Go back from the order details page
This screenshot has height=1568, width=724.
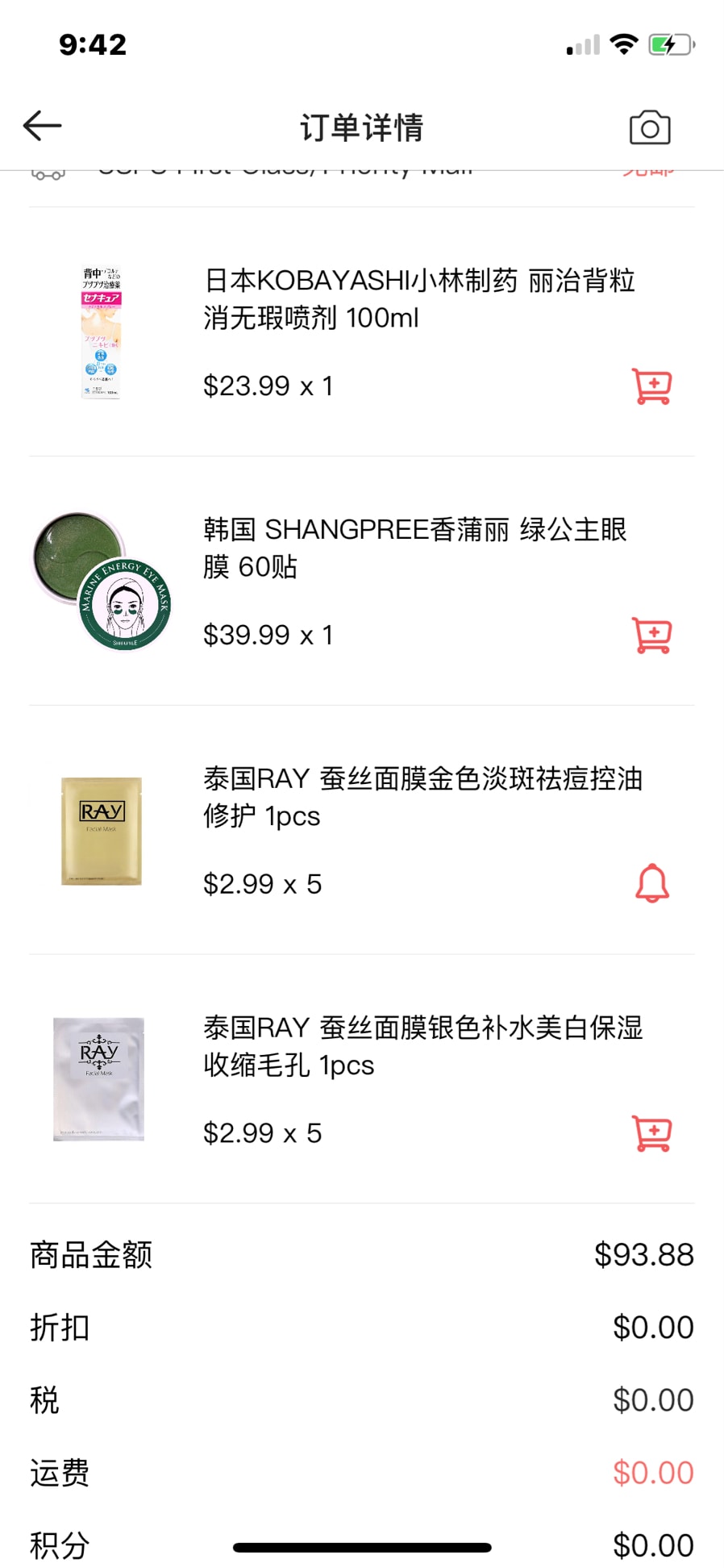pyautogui.click(x=43, y=126)
